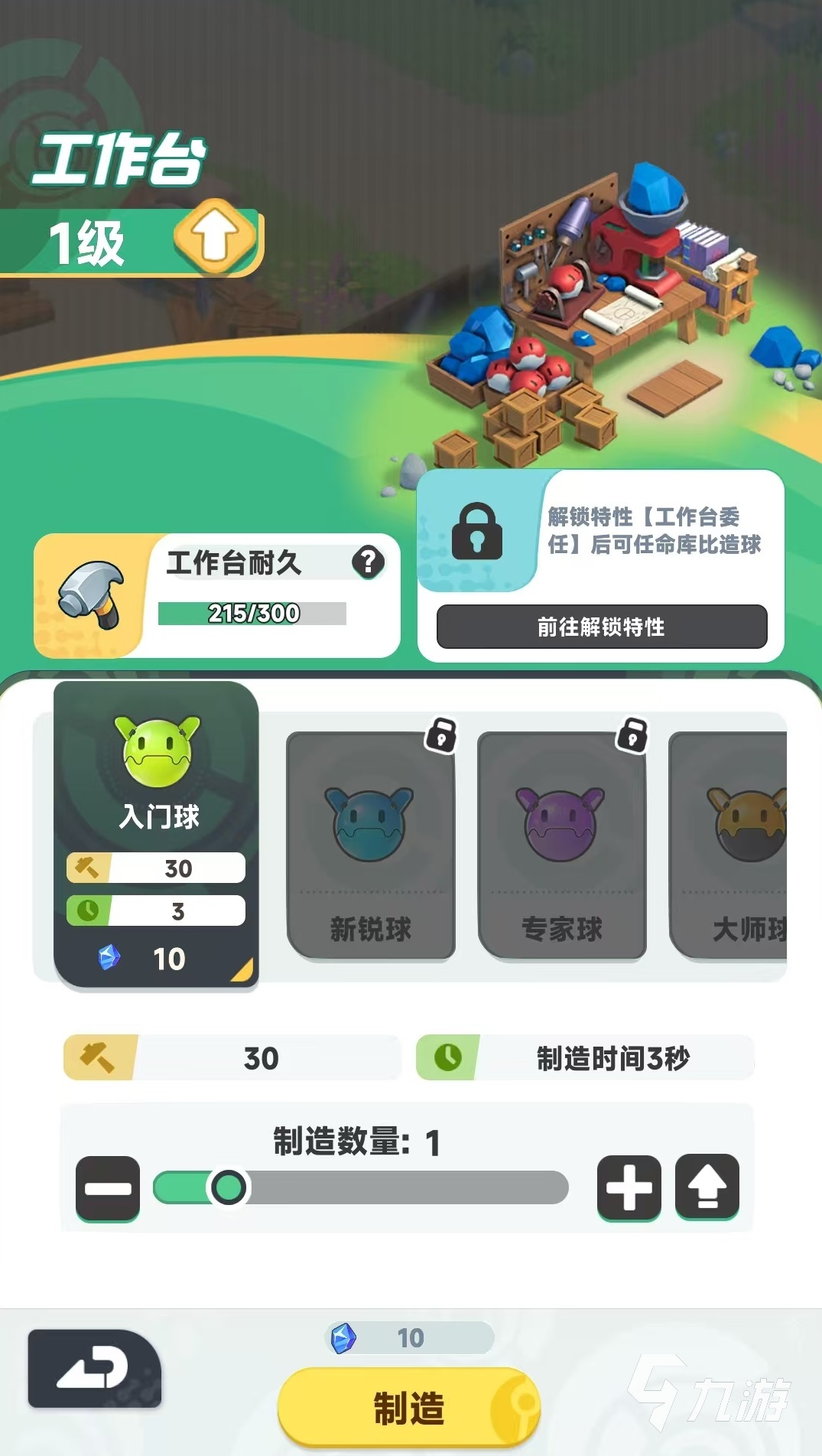The image size is (822, 1456).
Task: Tap the 前往解锁特性 button
Action: pos(601,627)
